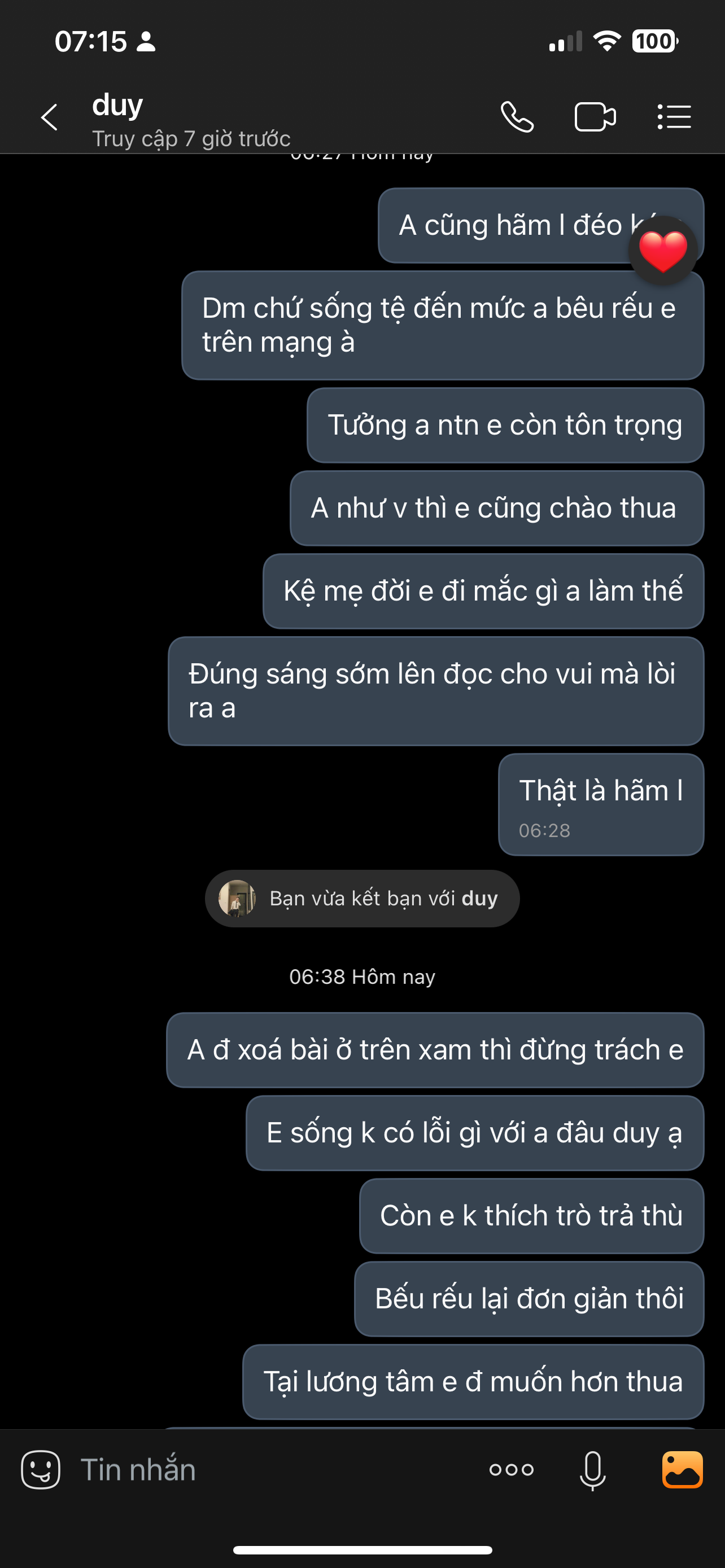Open the photo gallery picker

[683, 1469]
